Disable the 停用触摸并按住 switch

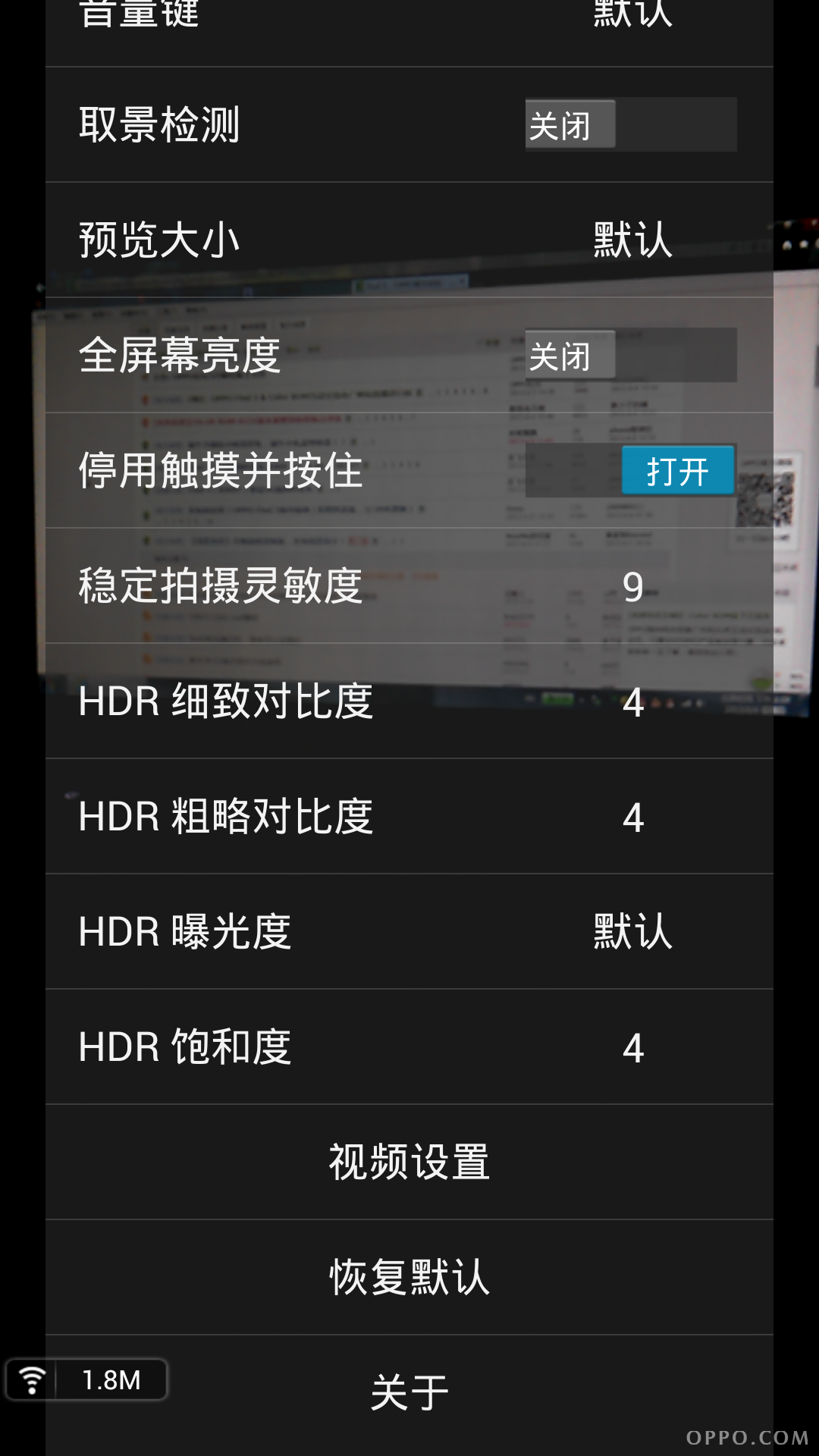(x=630, y=470)
